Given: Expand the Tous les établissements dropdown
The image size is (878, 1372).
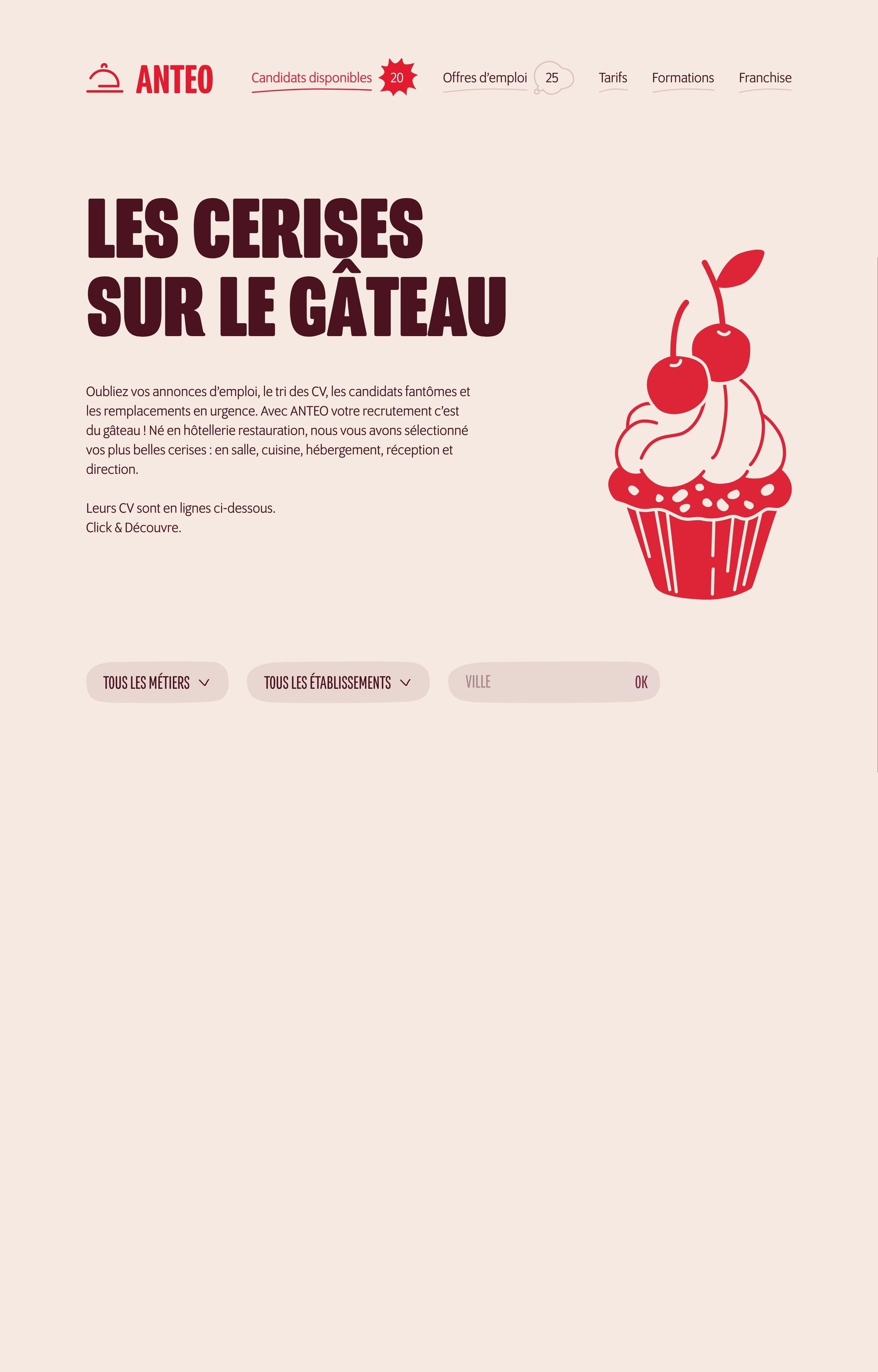Looking at the screenshot, I should click(x=337, y=682).
